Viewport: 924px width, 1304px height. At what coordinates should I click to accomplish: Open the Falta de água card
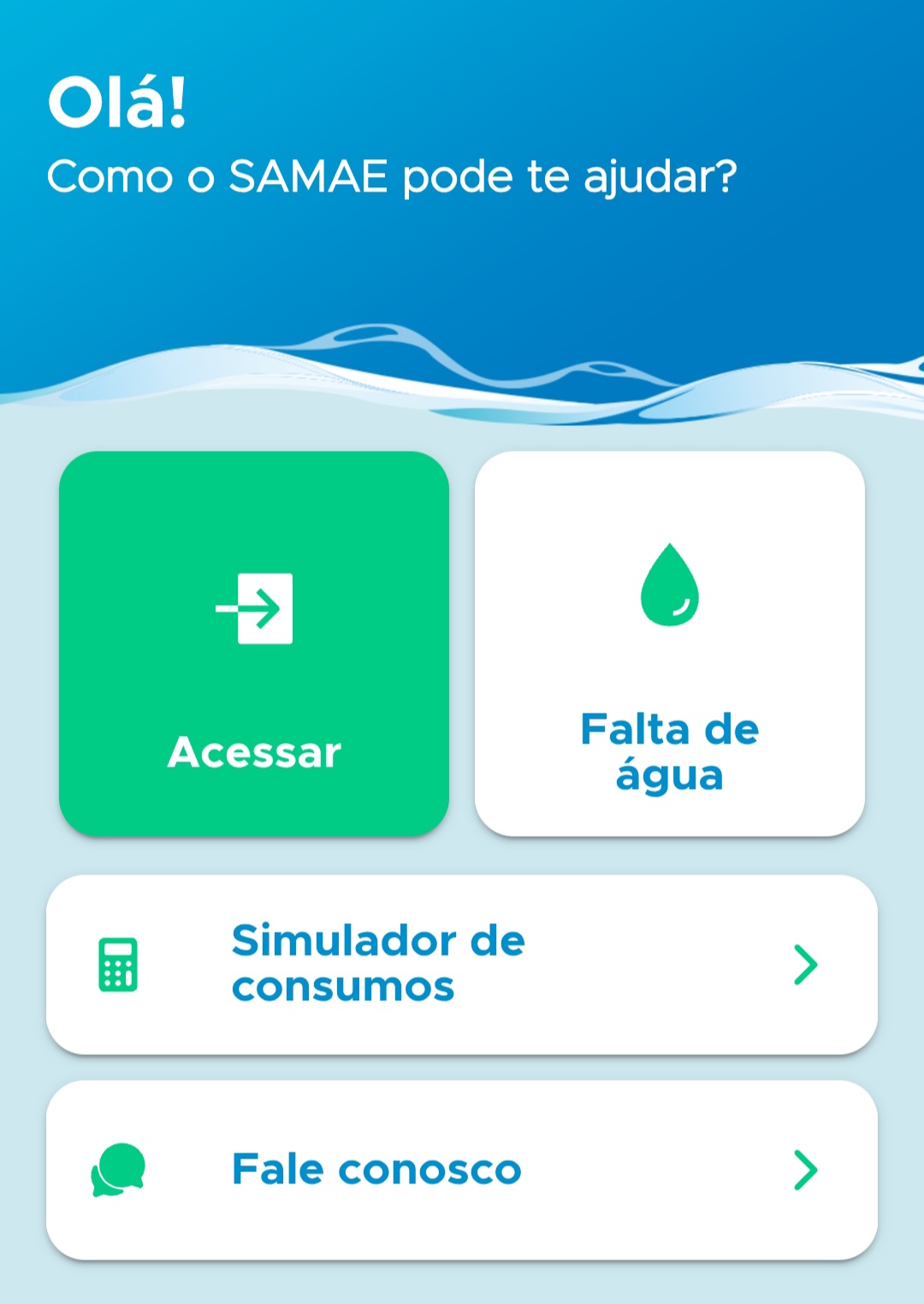pyautogui.click(x=670, y=643)
